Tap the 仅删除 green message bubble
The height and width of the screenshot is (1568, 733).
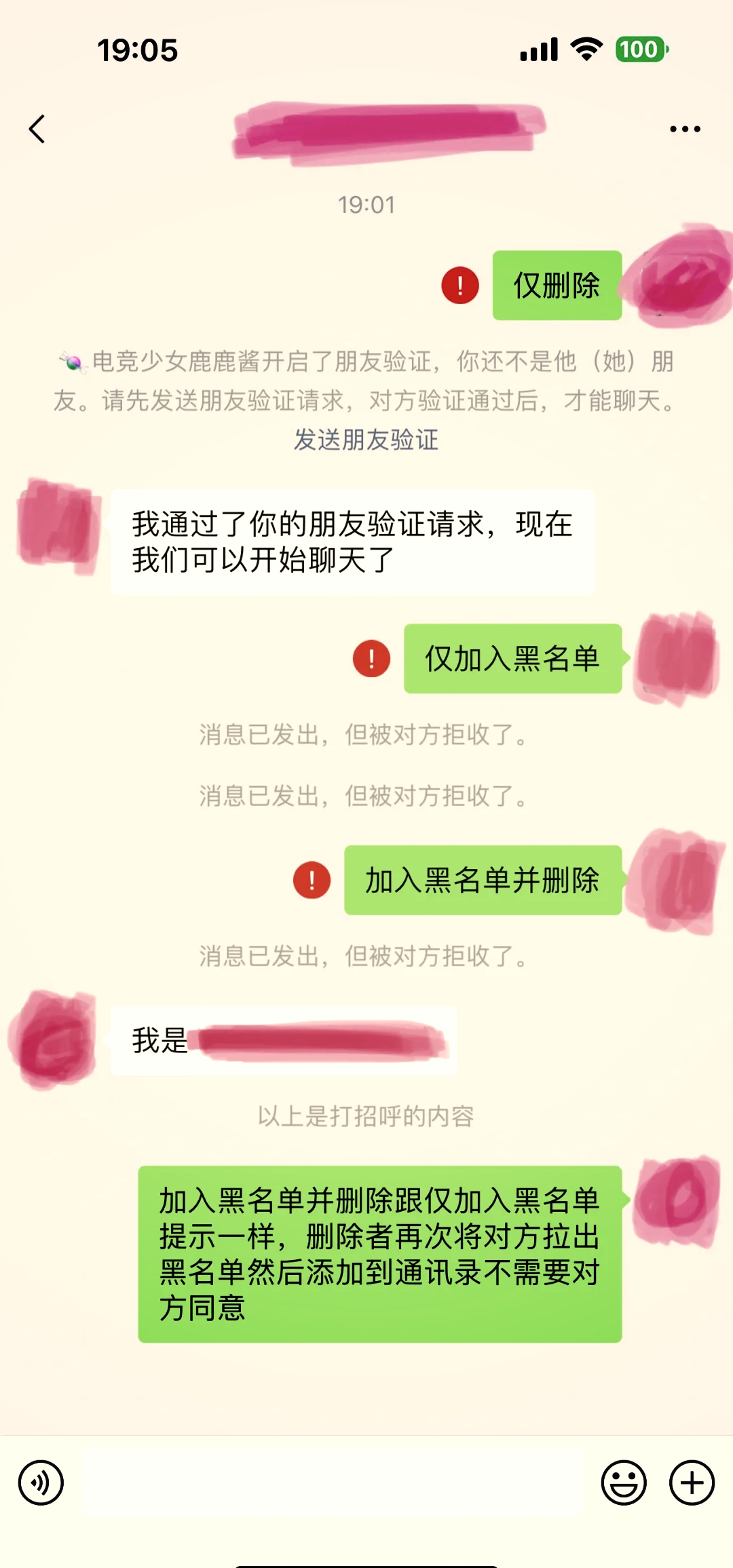557,287
